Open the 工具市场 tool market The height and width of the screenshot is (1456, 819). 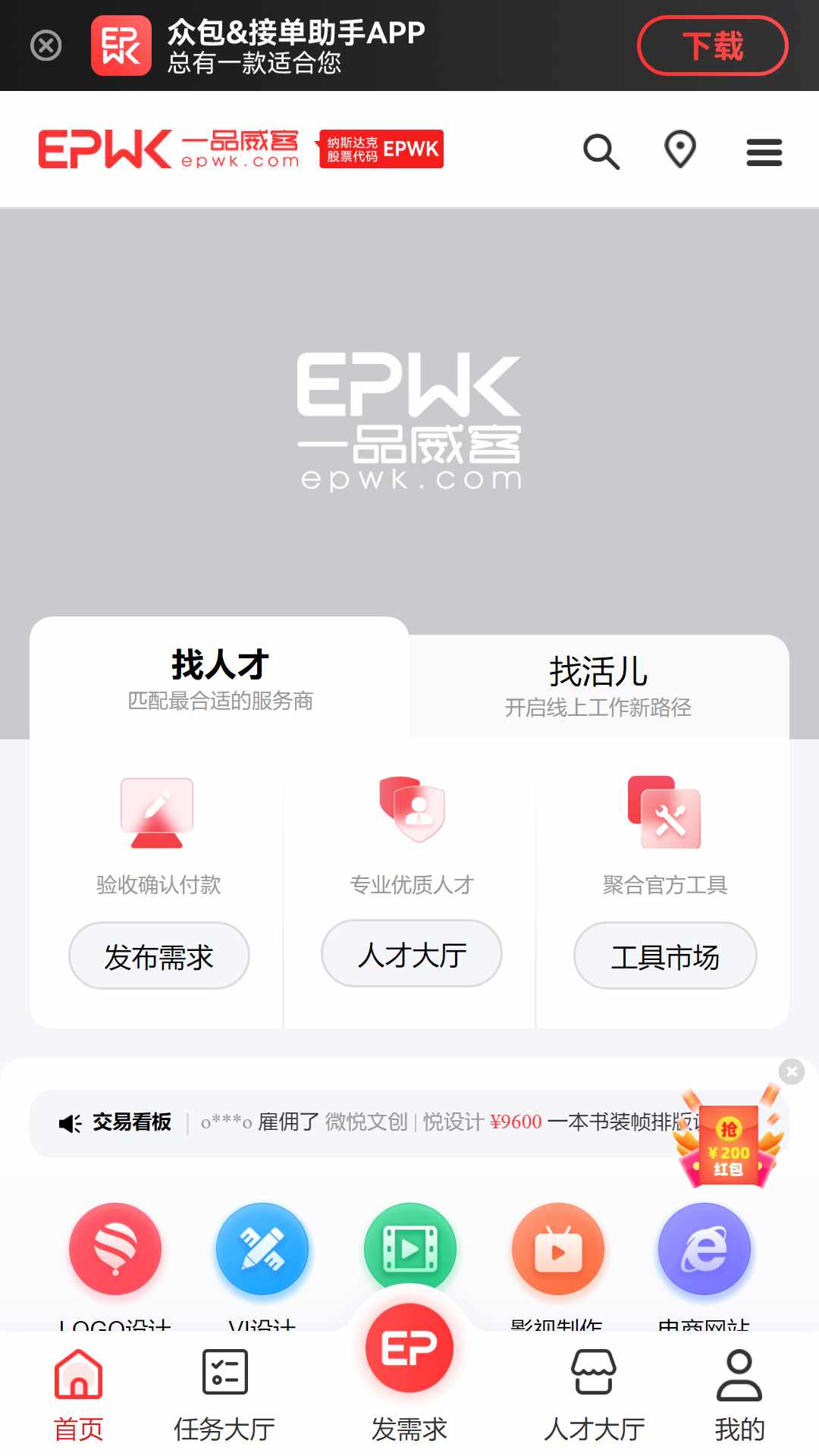tap(665, 956)
